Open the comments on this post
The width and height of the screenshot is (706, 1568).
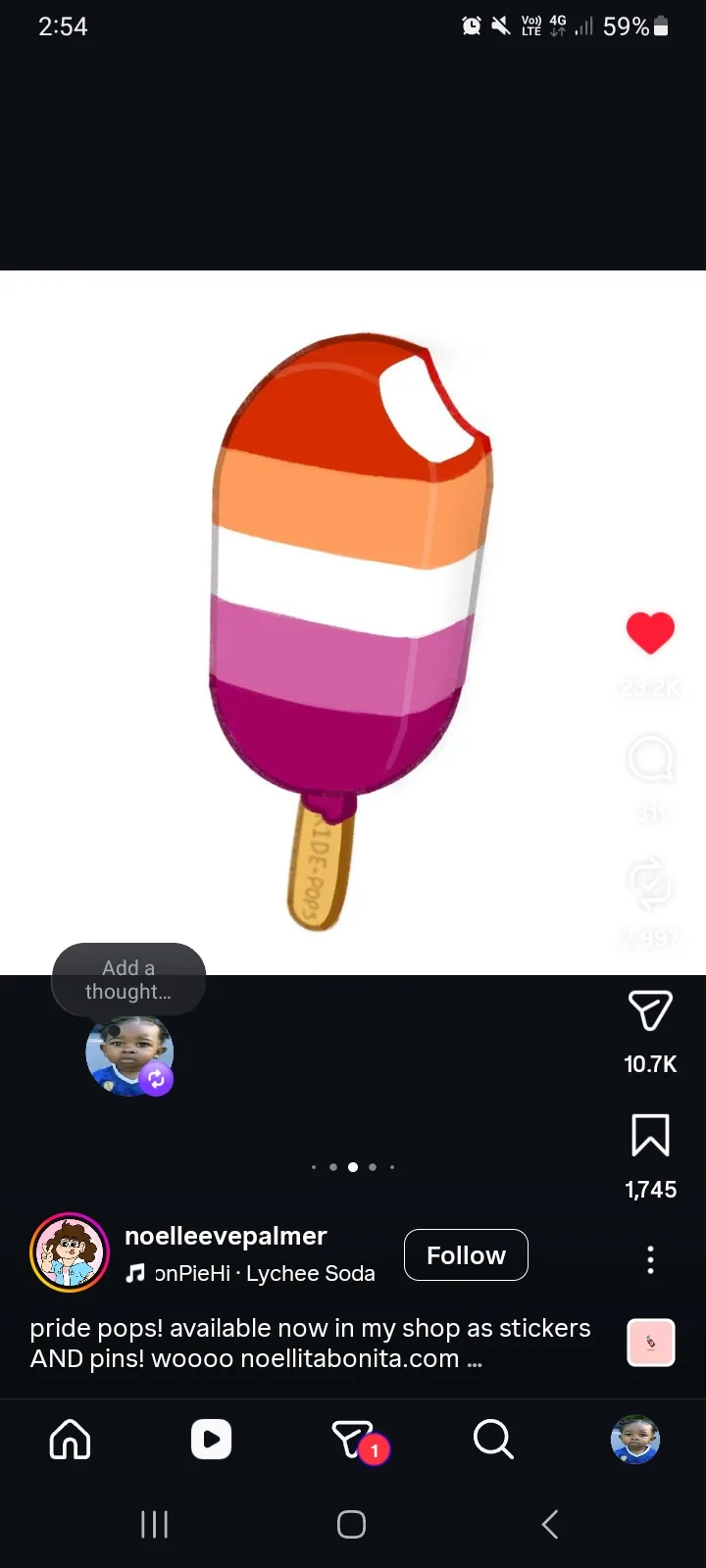[650, 759]
